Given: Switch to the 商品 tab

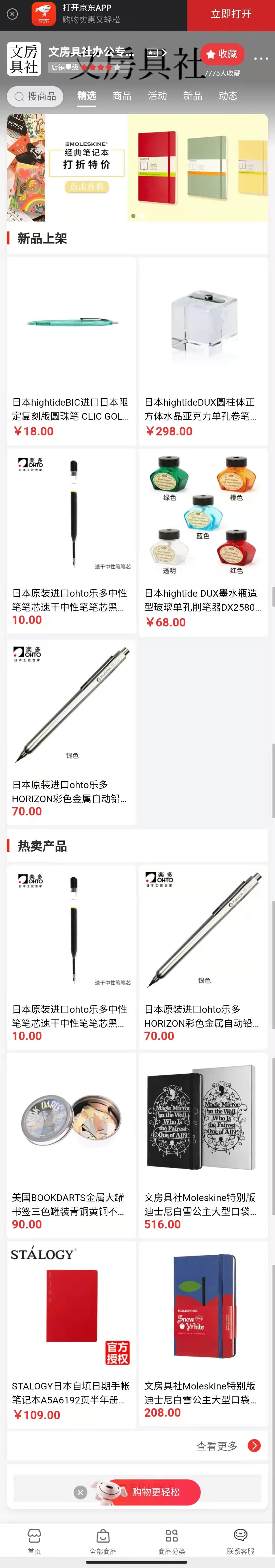Looking at the screenshot, I should 122,96.
